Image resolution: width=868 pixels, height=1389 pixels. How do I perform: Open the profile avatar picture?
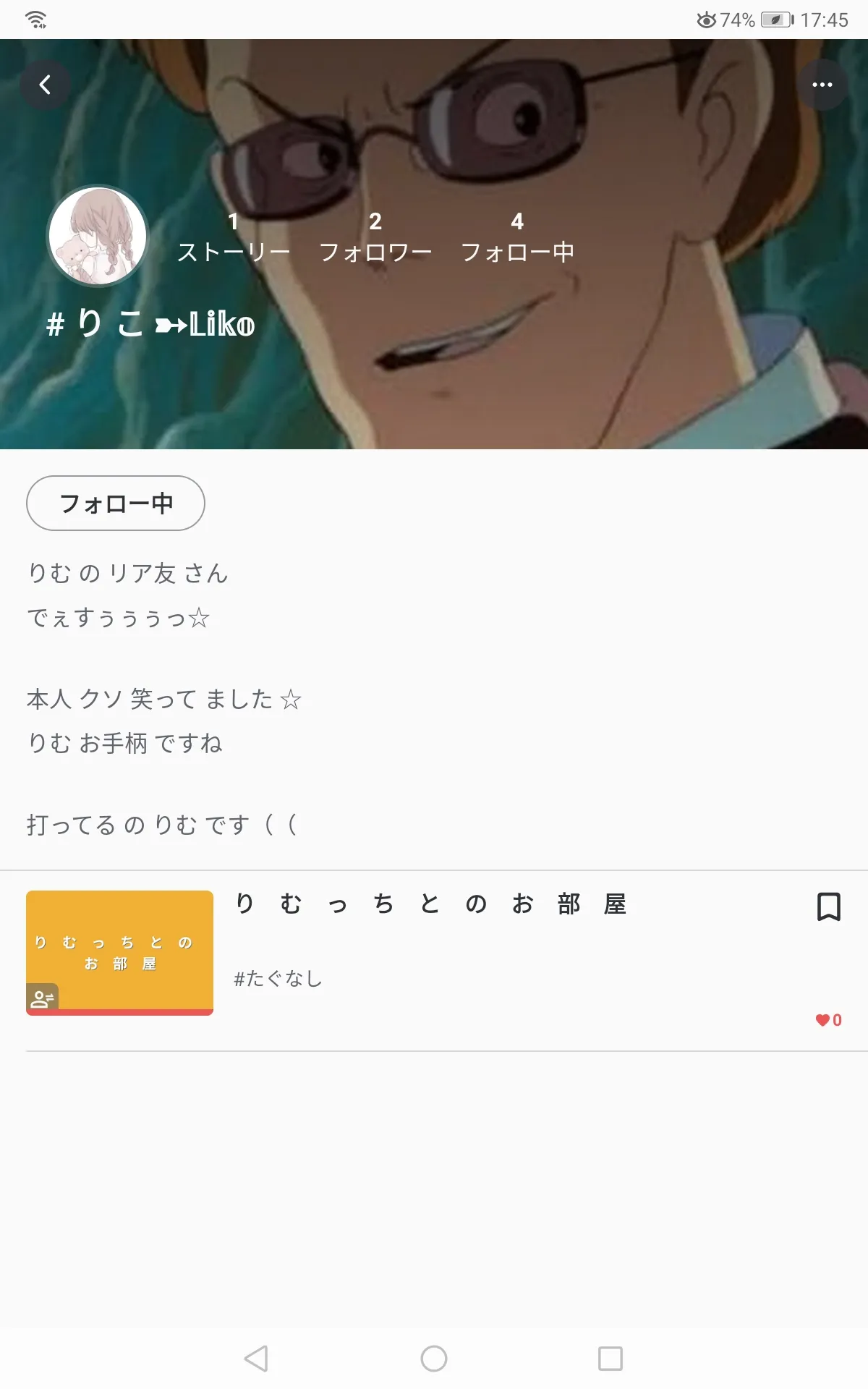(x=98, y=236)
